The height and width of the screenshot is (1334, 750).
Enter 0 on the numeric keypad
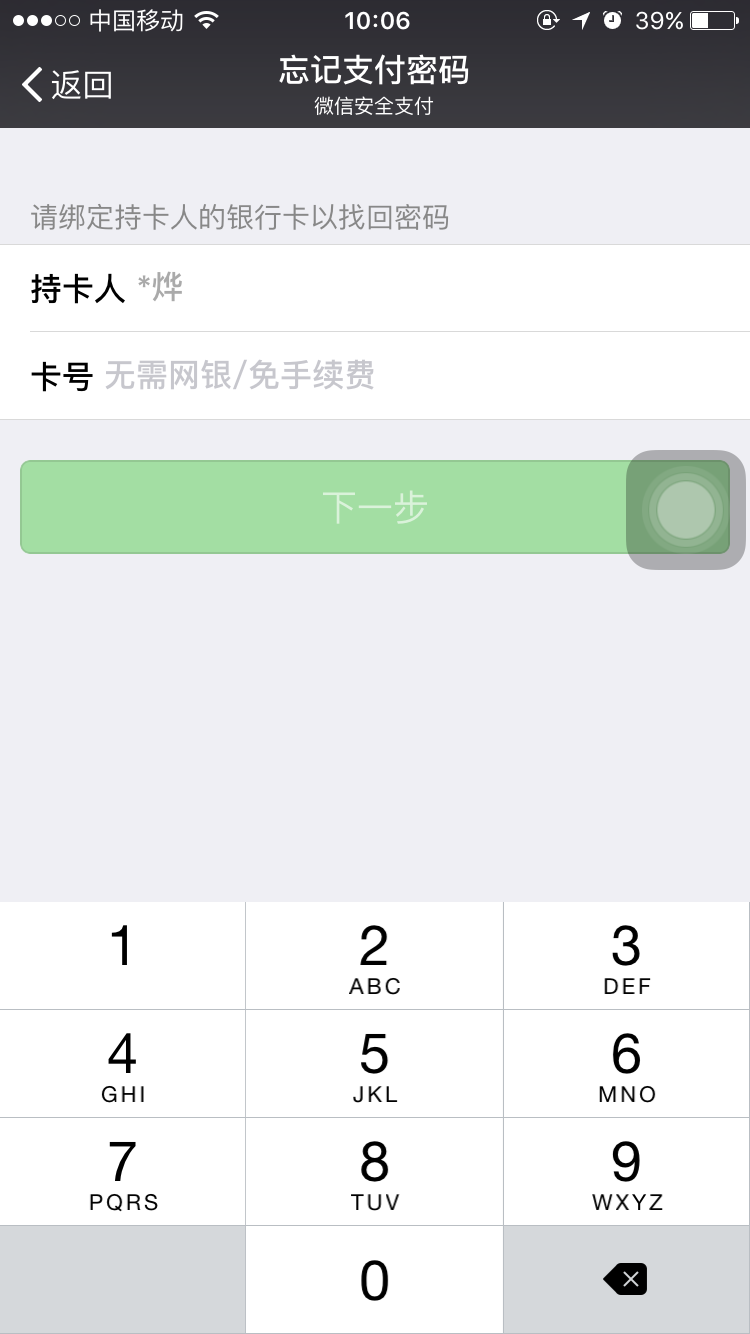(x=374, y=1280)
